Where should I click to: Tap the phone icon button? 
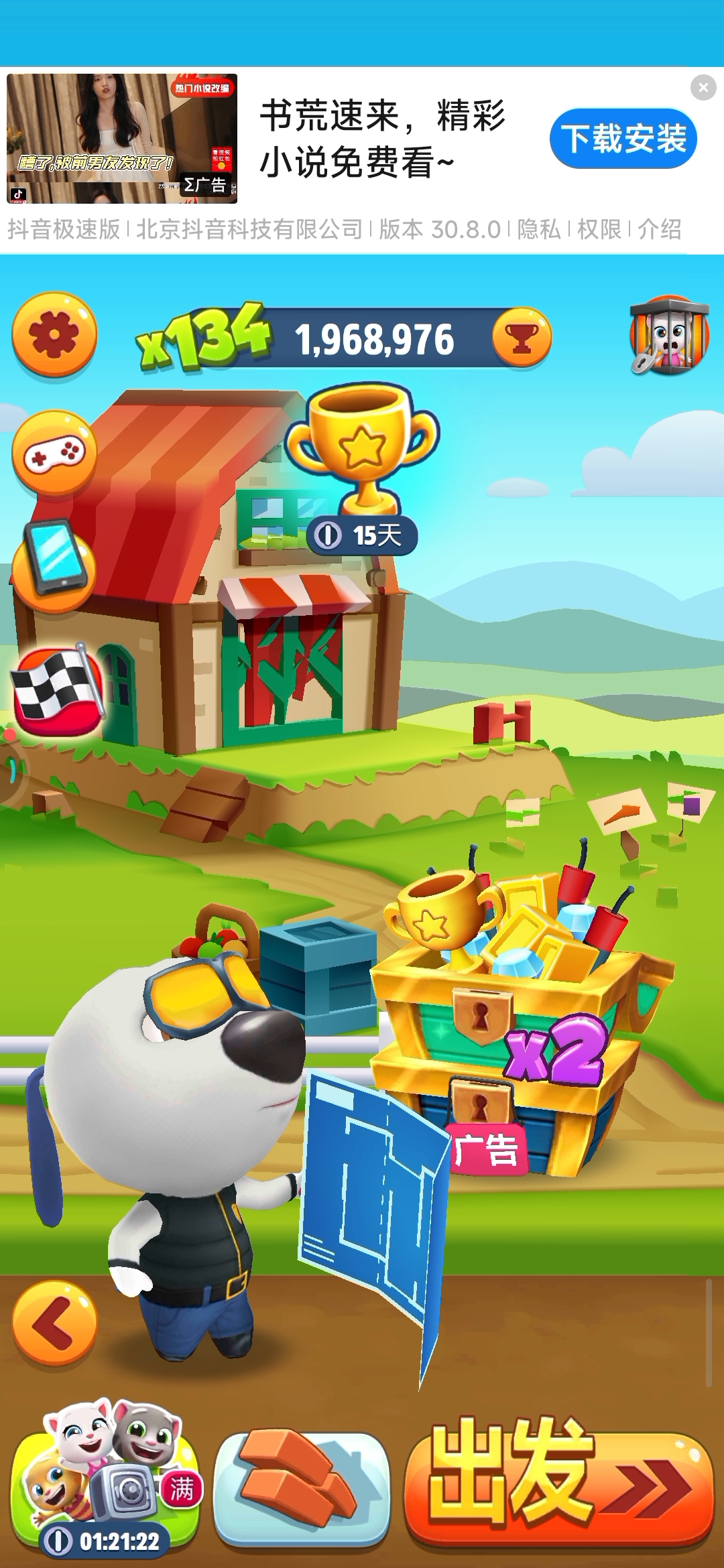point(54,566)
